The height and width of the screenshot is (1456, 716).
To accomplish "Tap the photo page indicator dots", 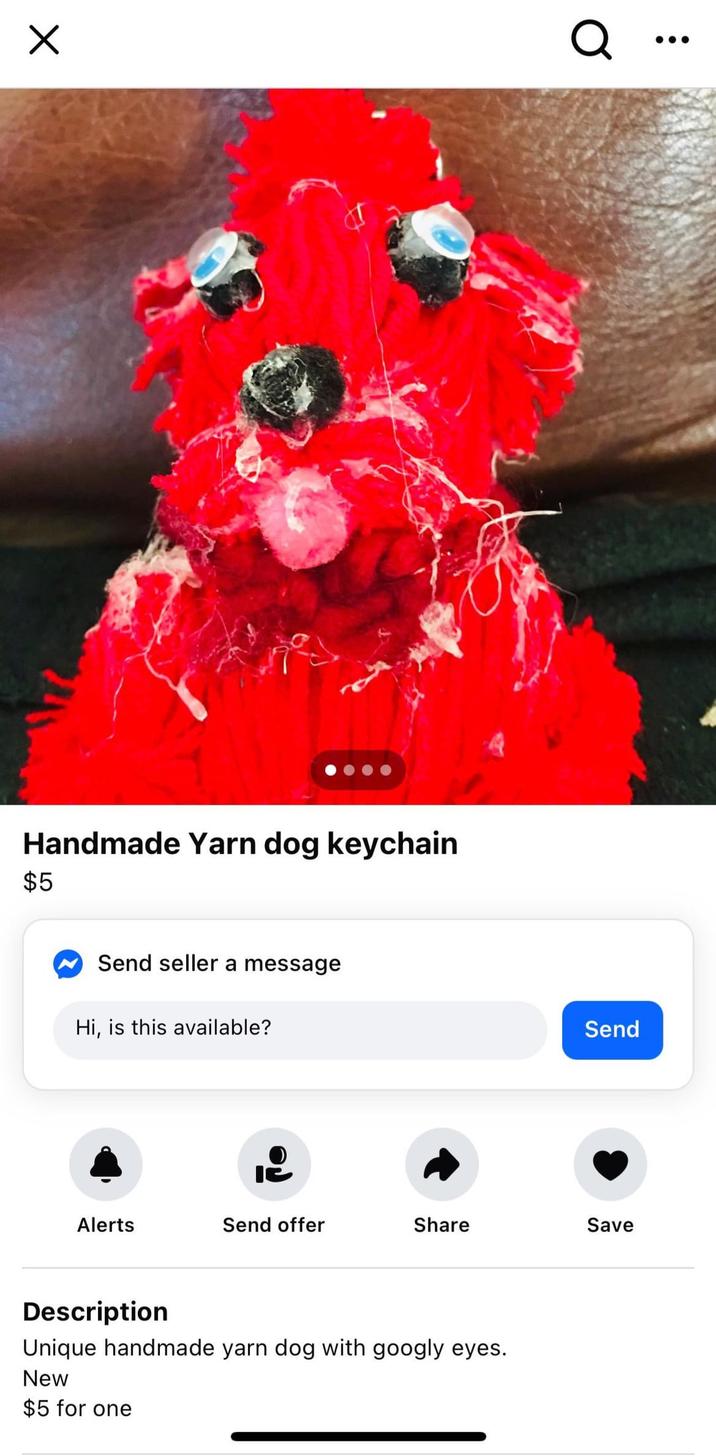I will click(x=358, y=770).
